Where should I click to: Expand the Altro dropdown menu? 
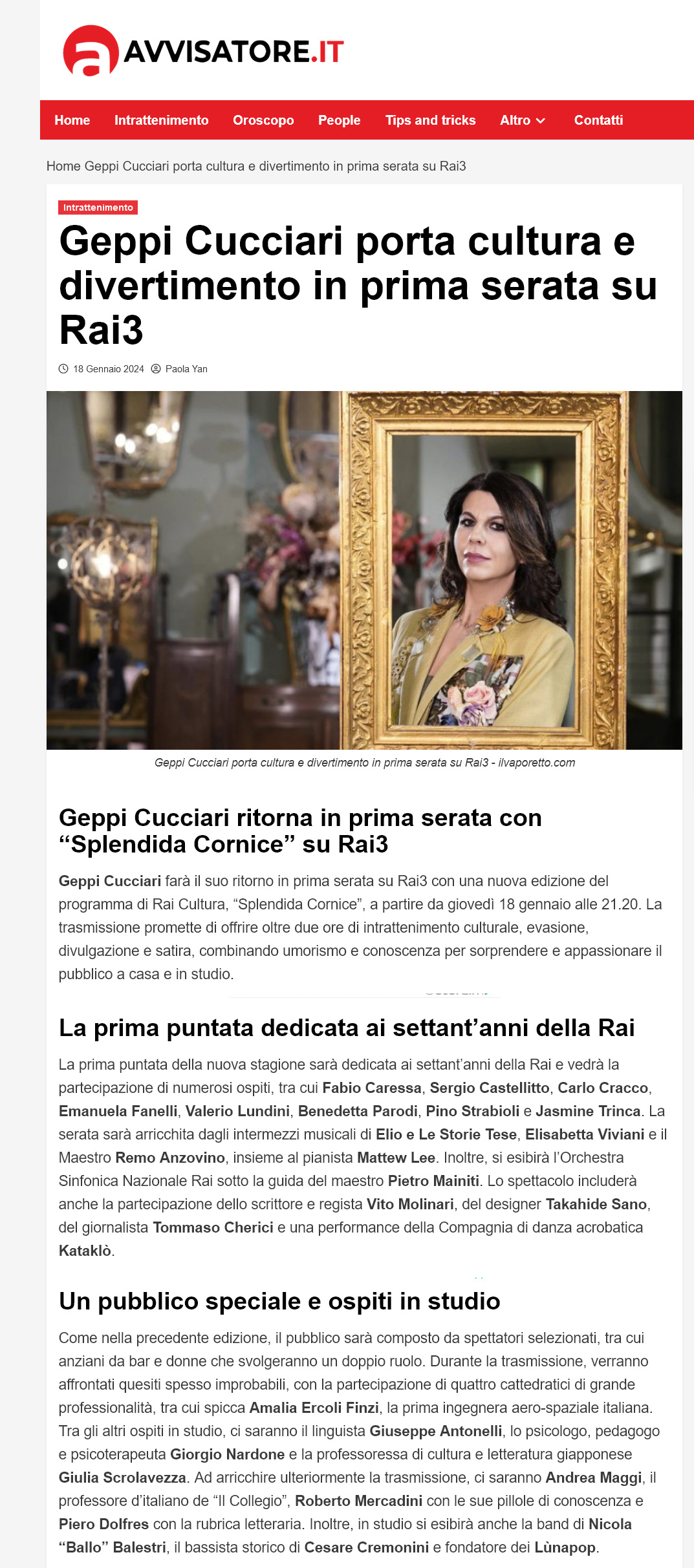click(x=523, y=120)
